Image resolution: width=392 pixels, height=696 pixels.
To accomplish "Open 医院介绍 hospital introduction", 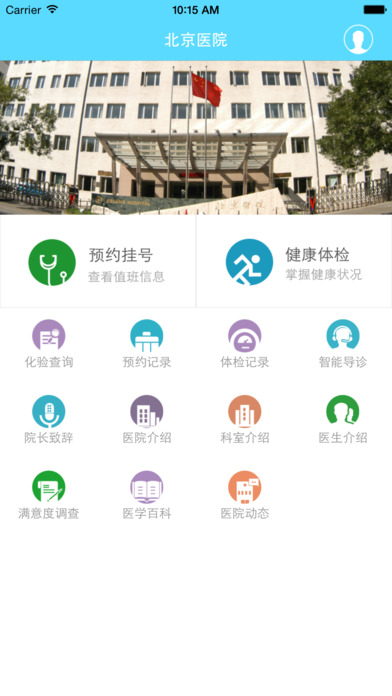I will [x=147, y=420].
